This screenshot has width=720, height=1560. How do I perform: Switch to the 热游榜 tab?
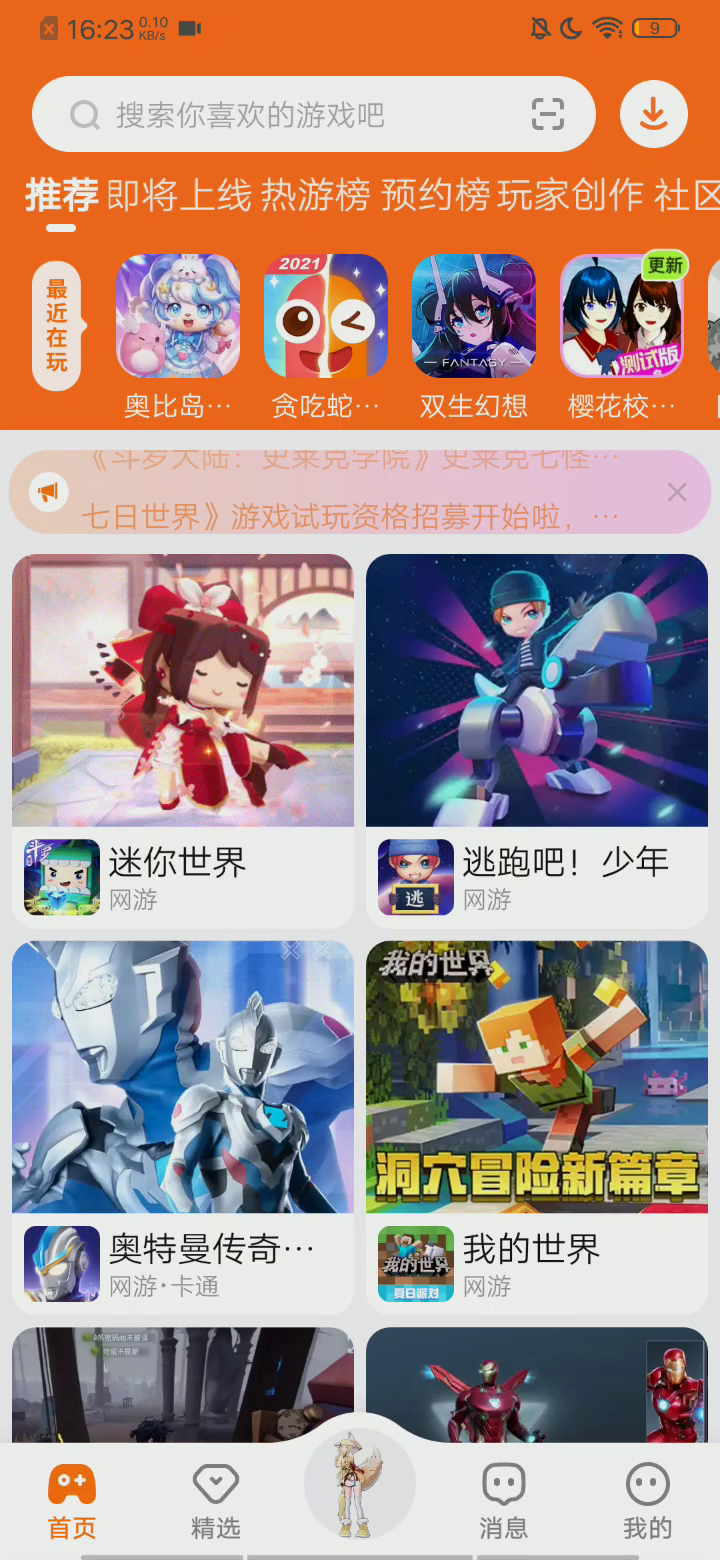315,196
